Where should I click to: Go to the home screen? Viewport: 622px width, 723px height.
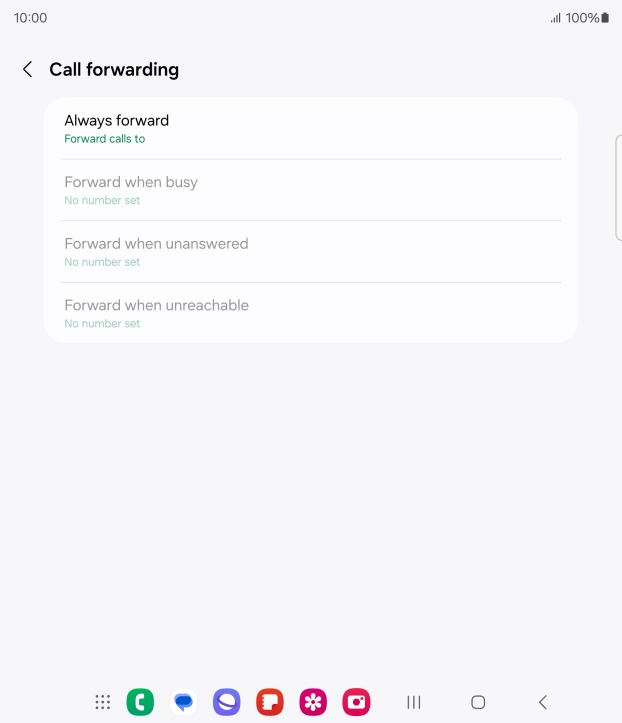pos(478,702)
